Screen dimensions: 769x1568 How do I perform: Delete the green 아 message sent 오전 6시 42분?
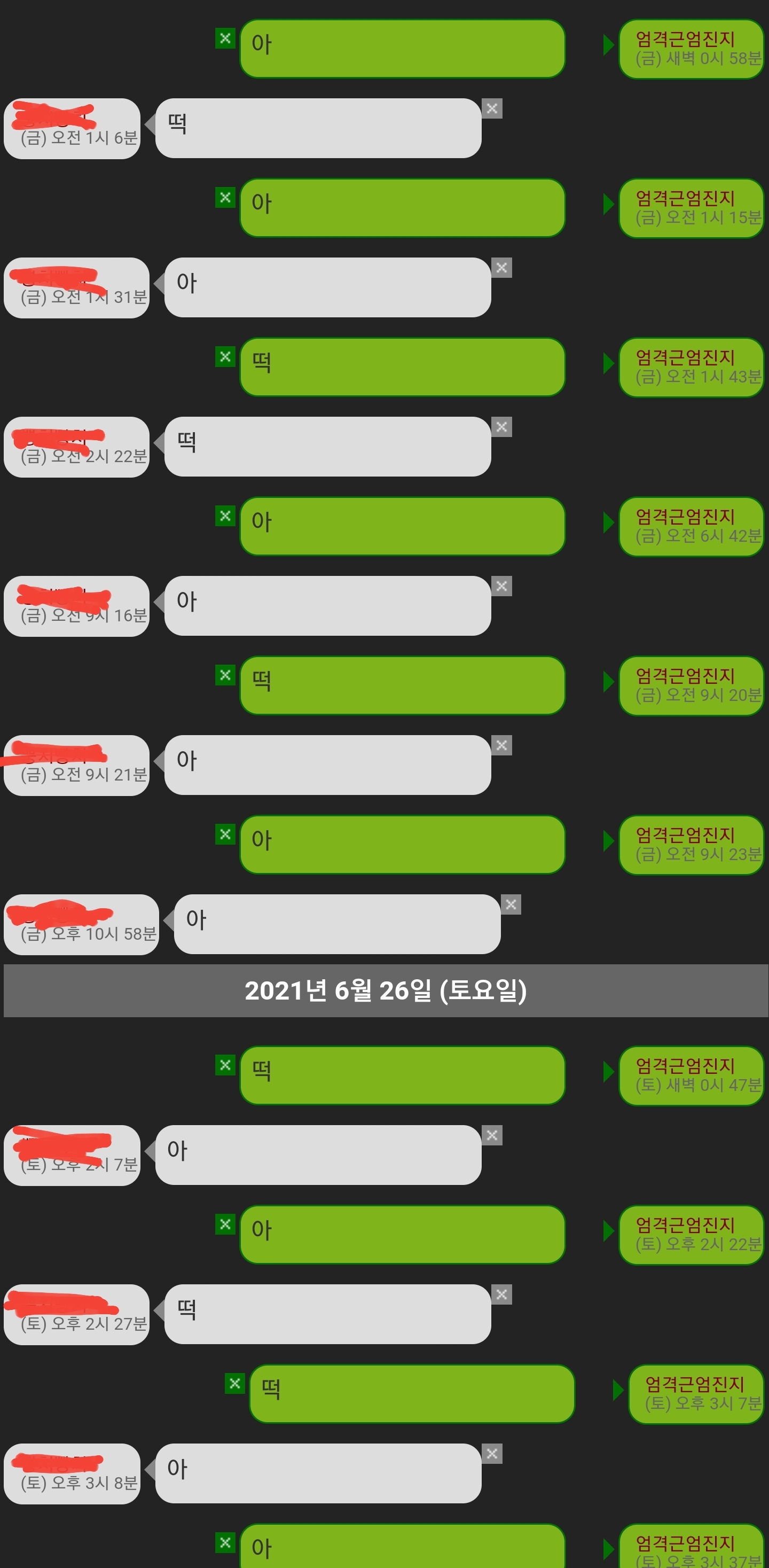225,516
